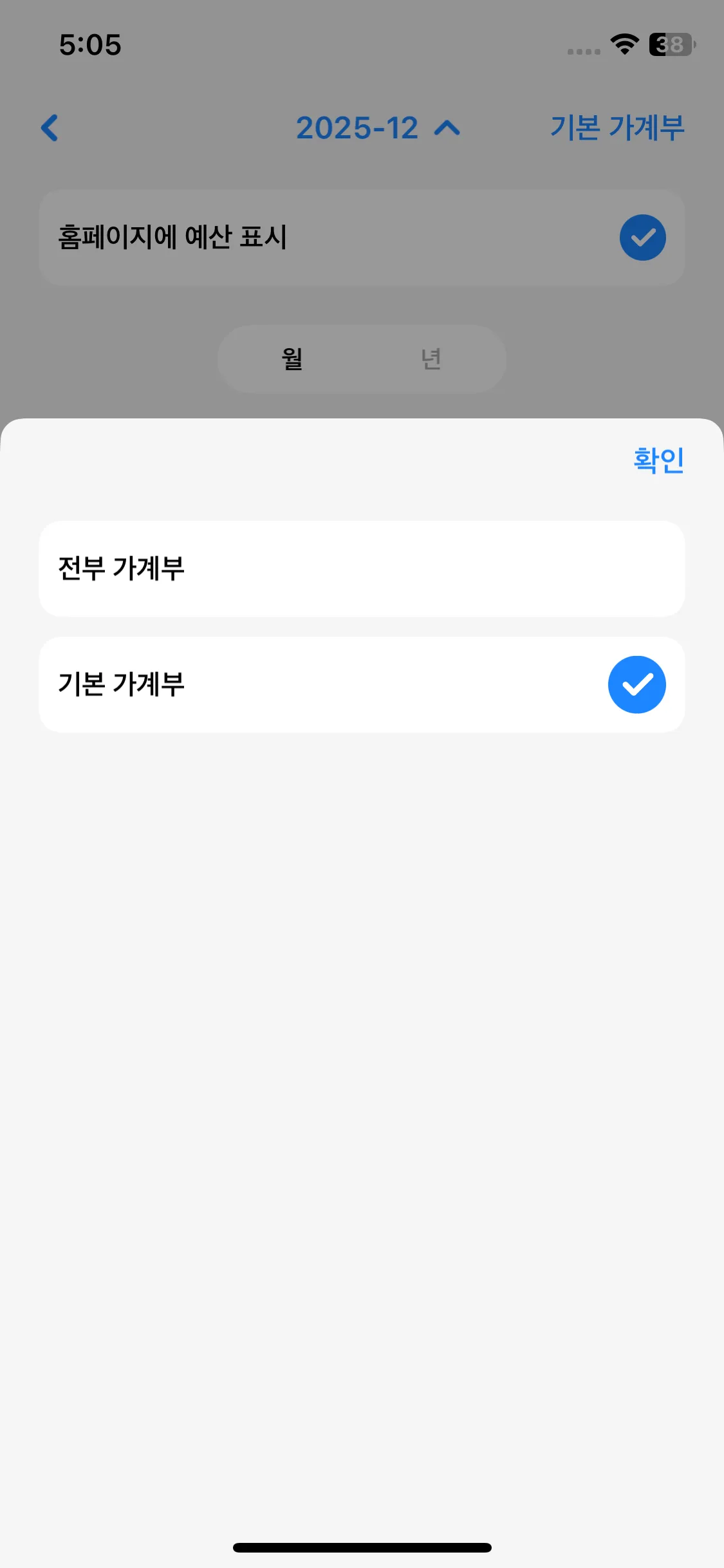Tap the 5:05 clock in status bar
The image size is (724, 1568).
point(90,44)
